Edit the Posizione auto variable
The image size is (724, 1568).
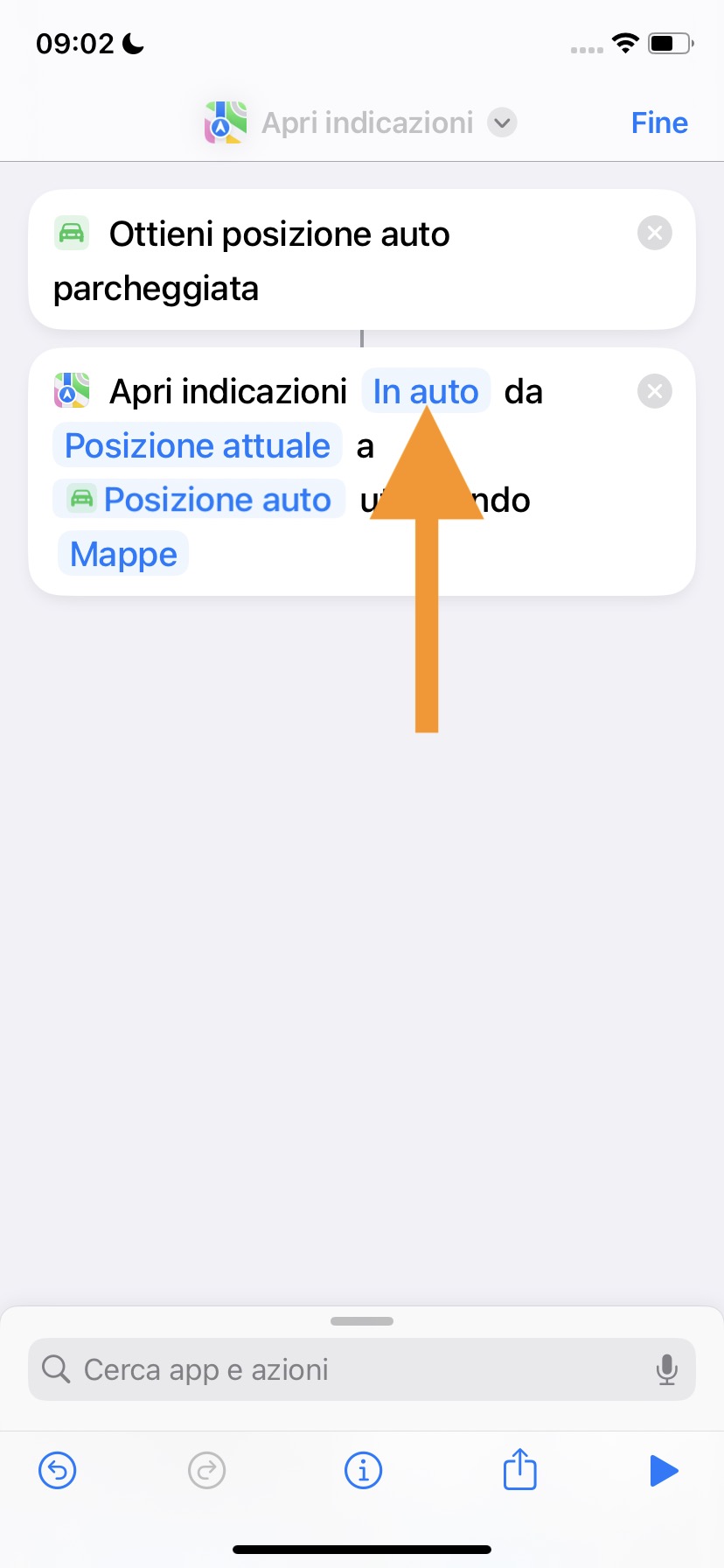(200, 500)
